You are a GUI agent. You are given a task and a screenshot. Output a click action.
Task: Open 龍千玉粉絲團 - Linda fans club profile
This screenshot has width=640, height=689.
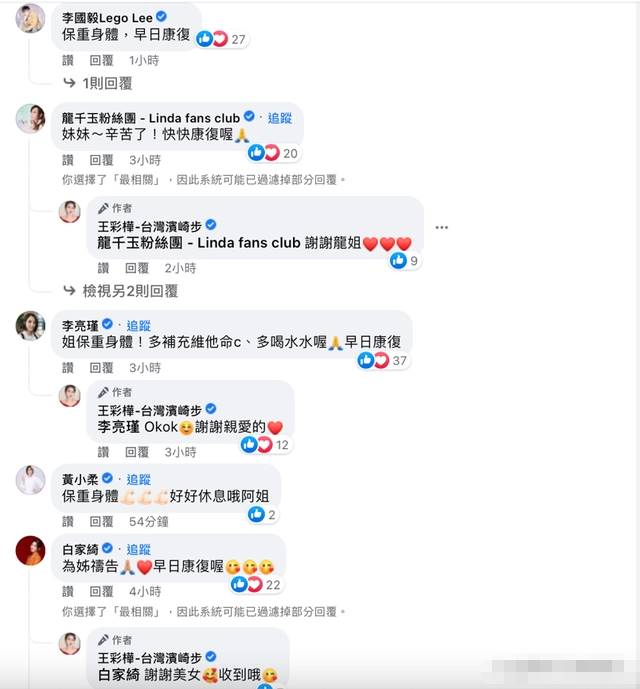[149, 118]
